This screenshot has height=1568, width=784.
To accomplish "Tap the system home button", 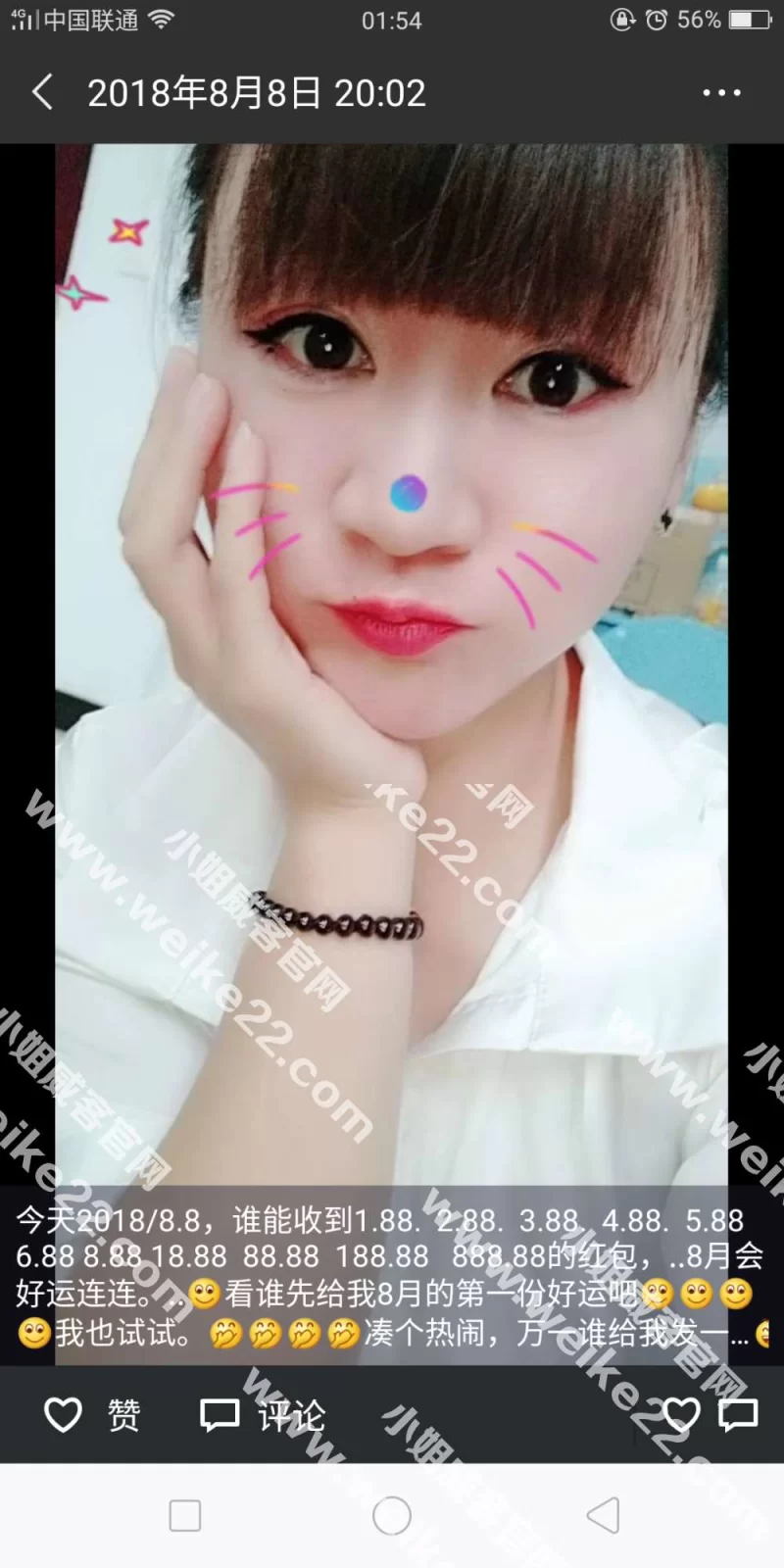I will [x=391, y=1515].
